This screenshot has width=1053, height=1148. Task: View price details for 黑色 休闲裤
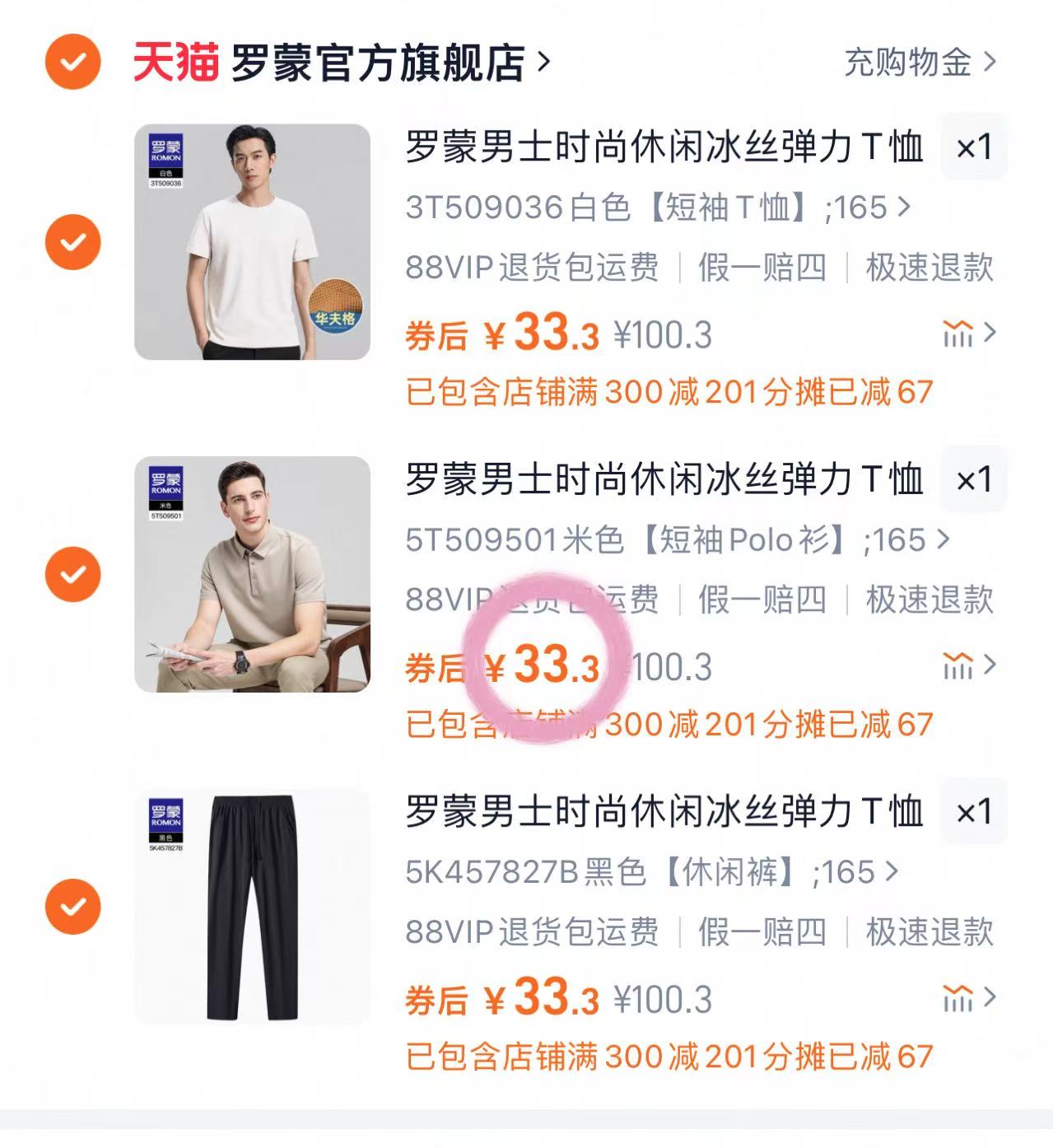pyautogui.click(x=969, y=999)
